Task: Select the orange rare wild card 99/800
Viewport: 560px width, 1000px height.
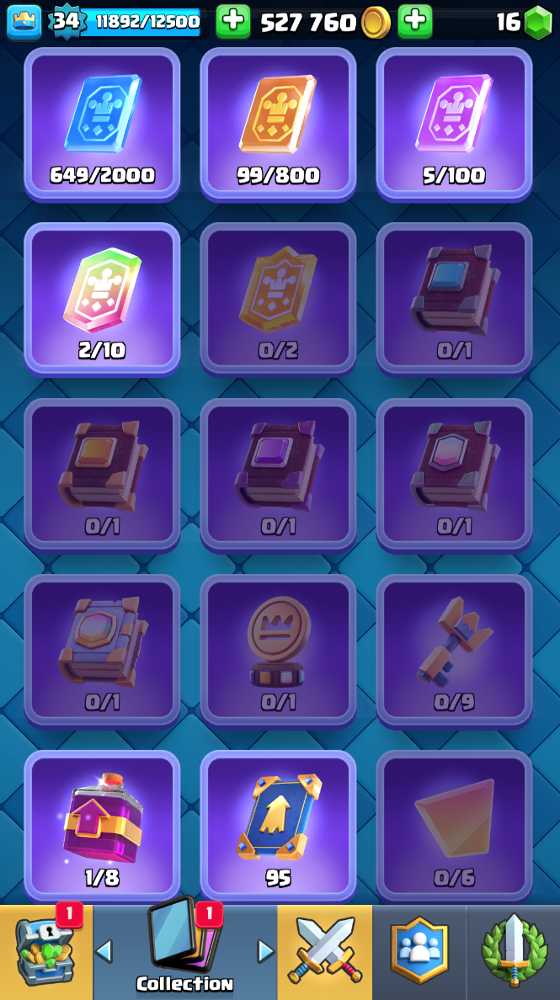Action: (278, 124)
